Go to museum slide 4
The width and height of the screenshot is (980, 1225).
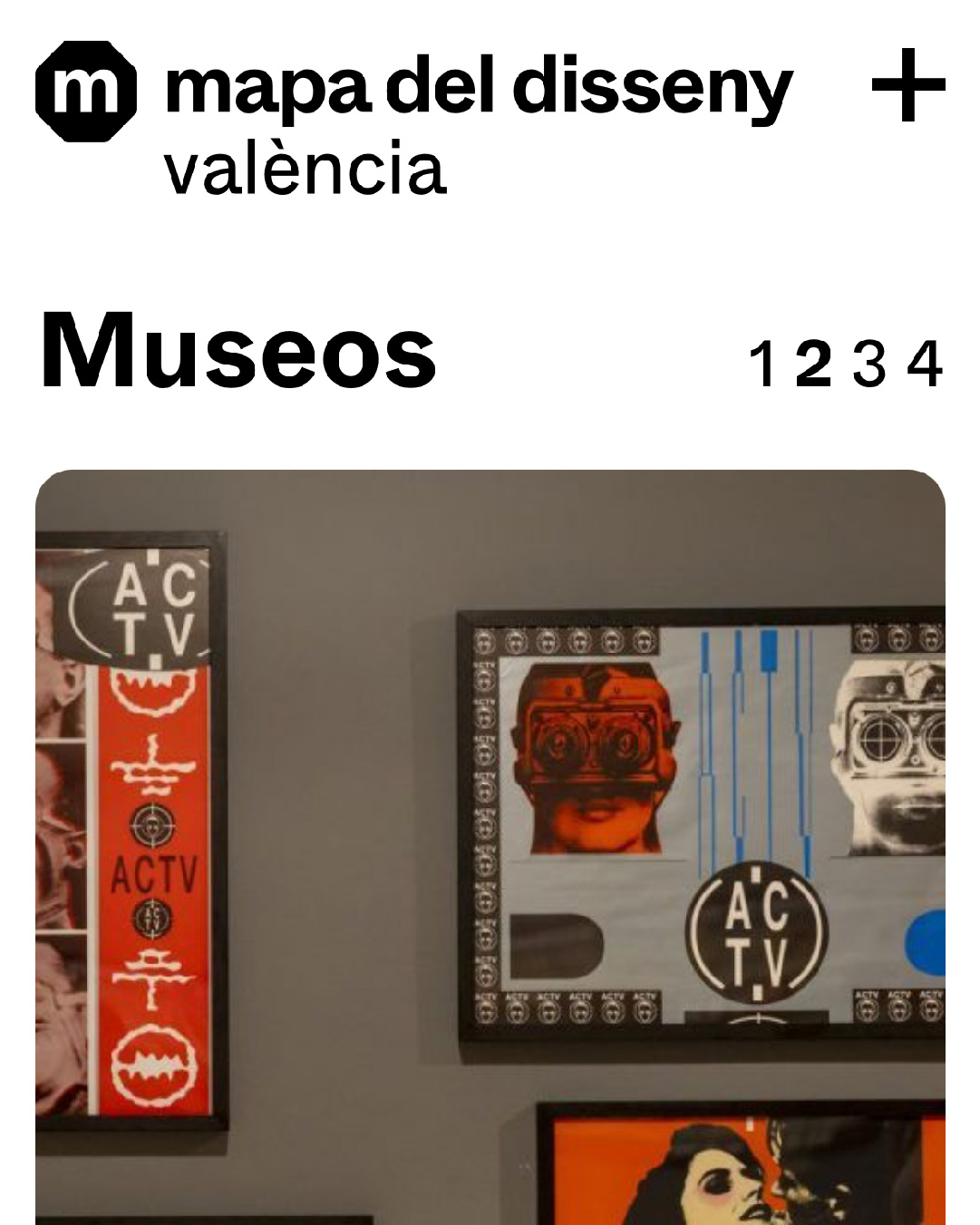click(x=925, y=365)
